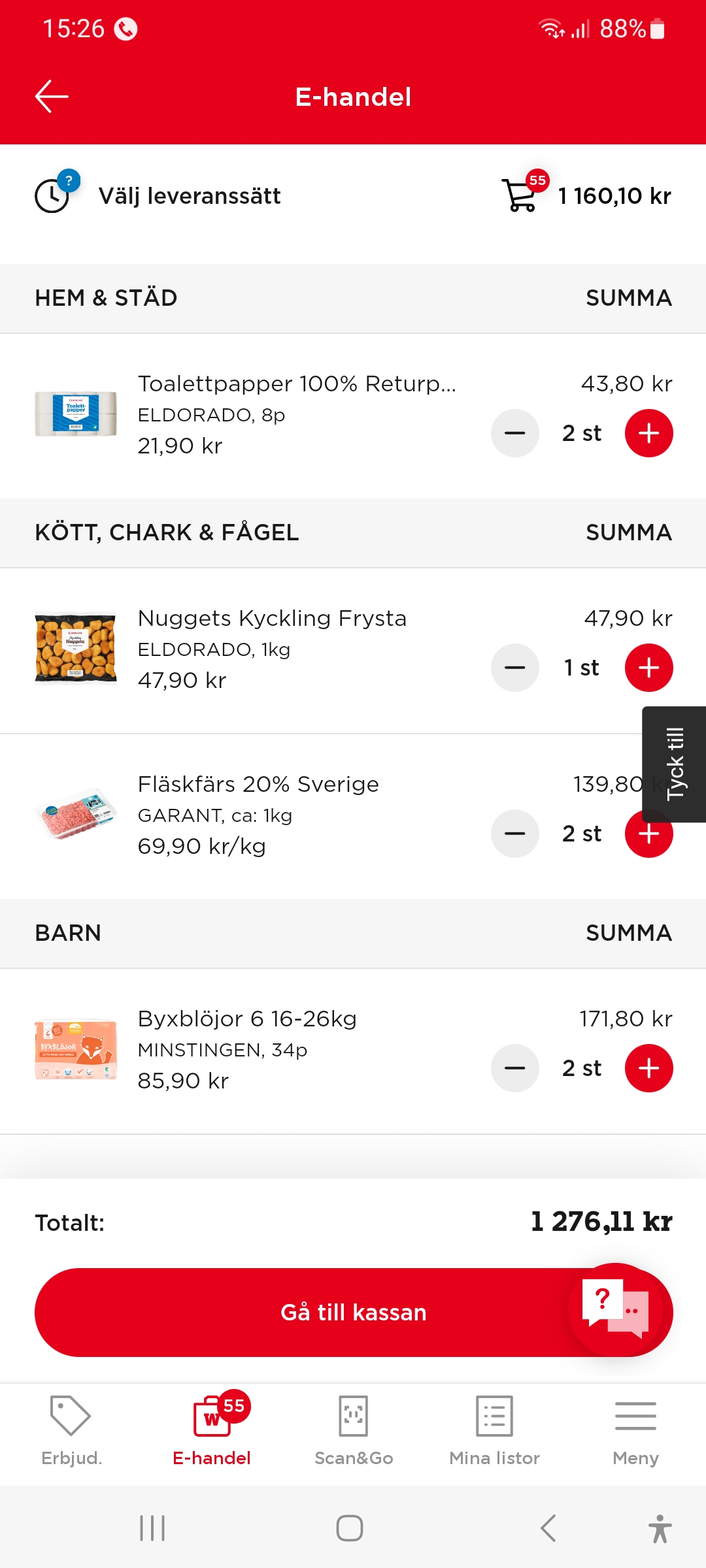The image size is (706, 1568).
Task: Go to the system home screen
Action: pyautogui.click(x=350, y=1528)
